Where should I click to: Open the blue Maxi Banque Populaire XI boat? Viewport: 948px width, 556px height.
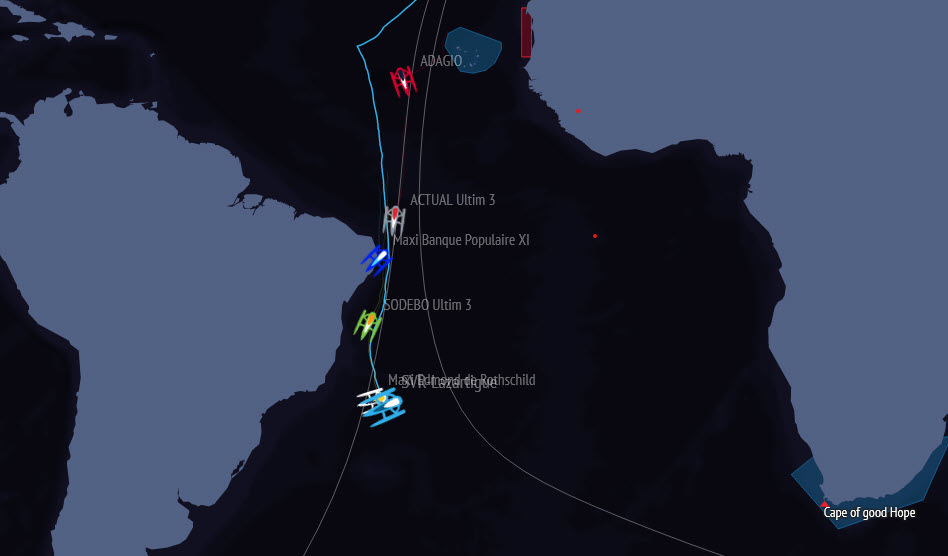tap(376, 260)
